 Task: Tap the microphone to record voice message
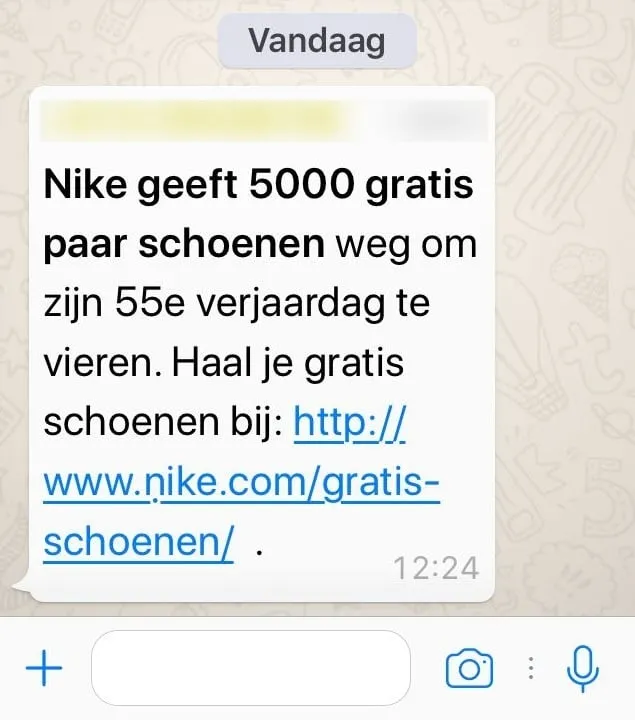582,669
